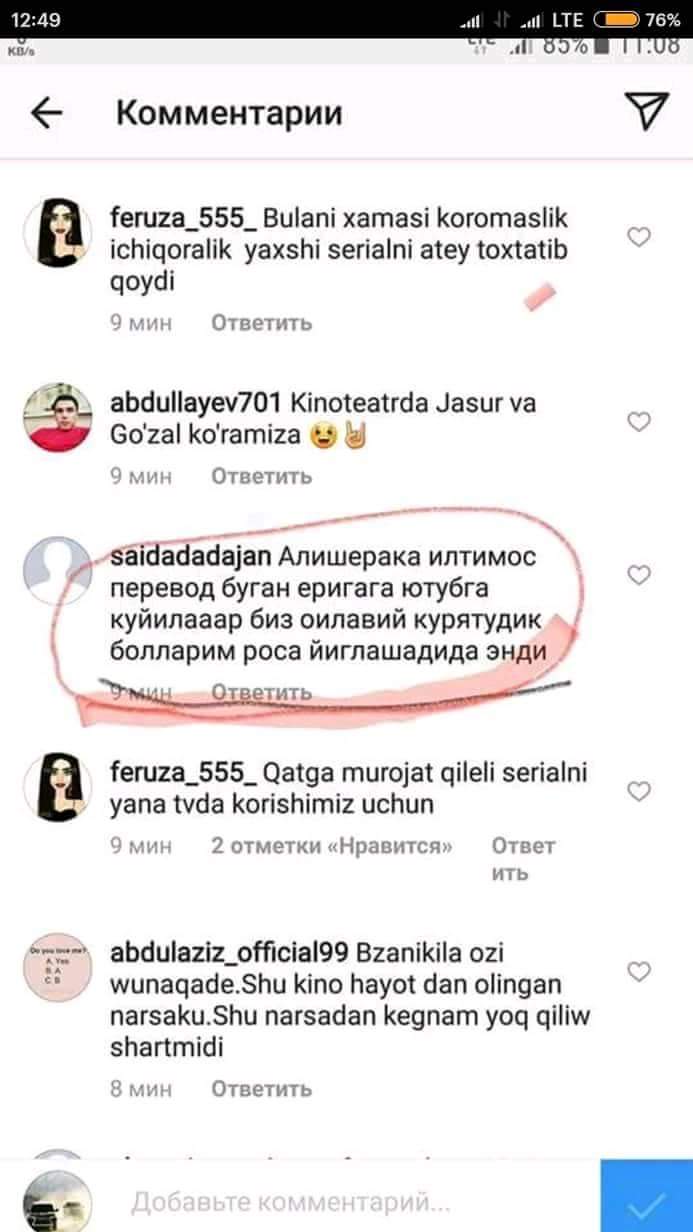
Task: Open direct share paper plane icon
Action: [x=645, y=112]
